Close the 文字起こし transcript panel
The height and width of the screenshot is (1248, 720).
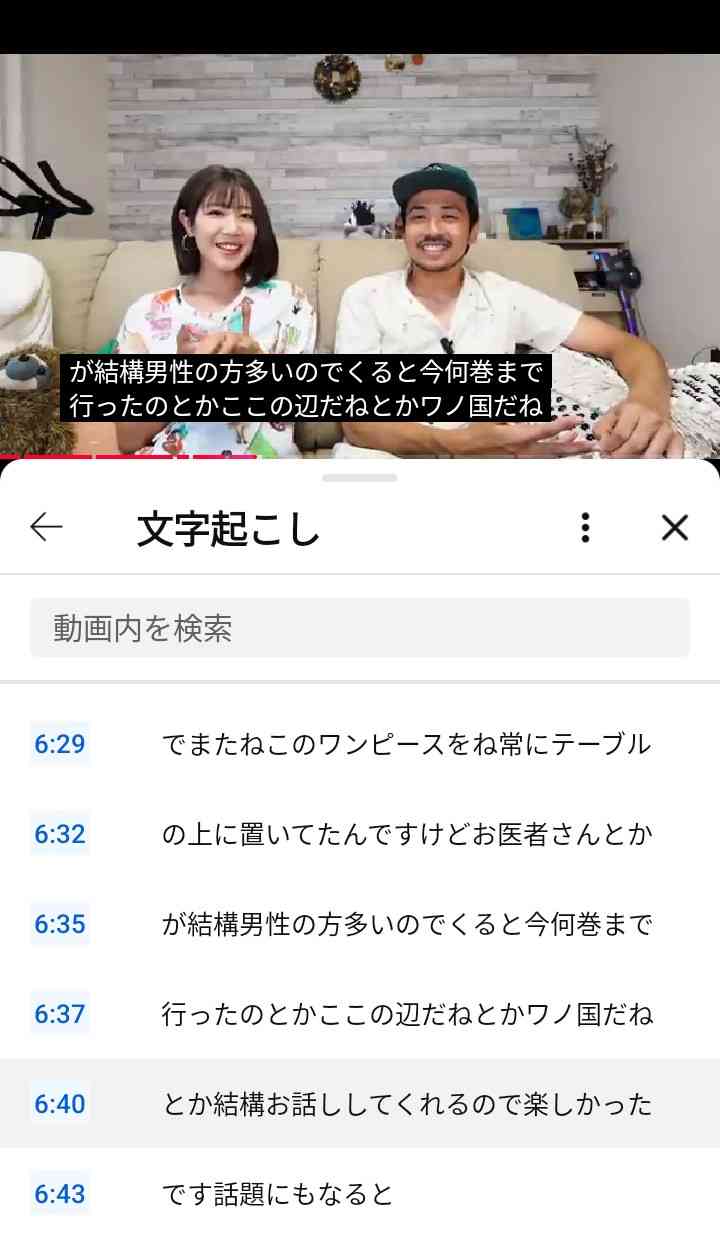[675, 527]
